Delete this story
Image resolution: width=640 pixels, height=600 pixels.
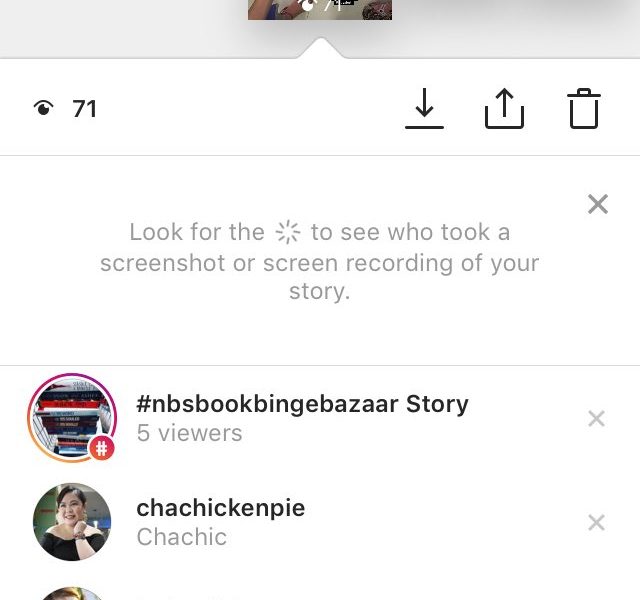pyautogui.click(x=584, y=108)
